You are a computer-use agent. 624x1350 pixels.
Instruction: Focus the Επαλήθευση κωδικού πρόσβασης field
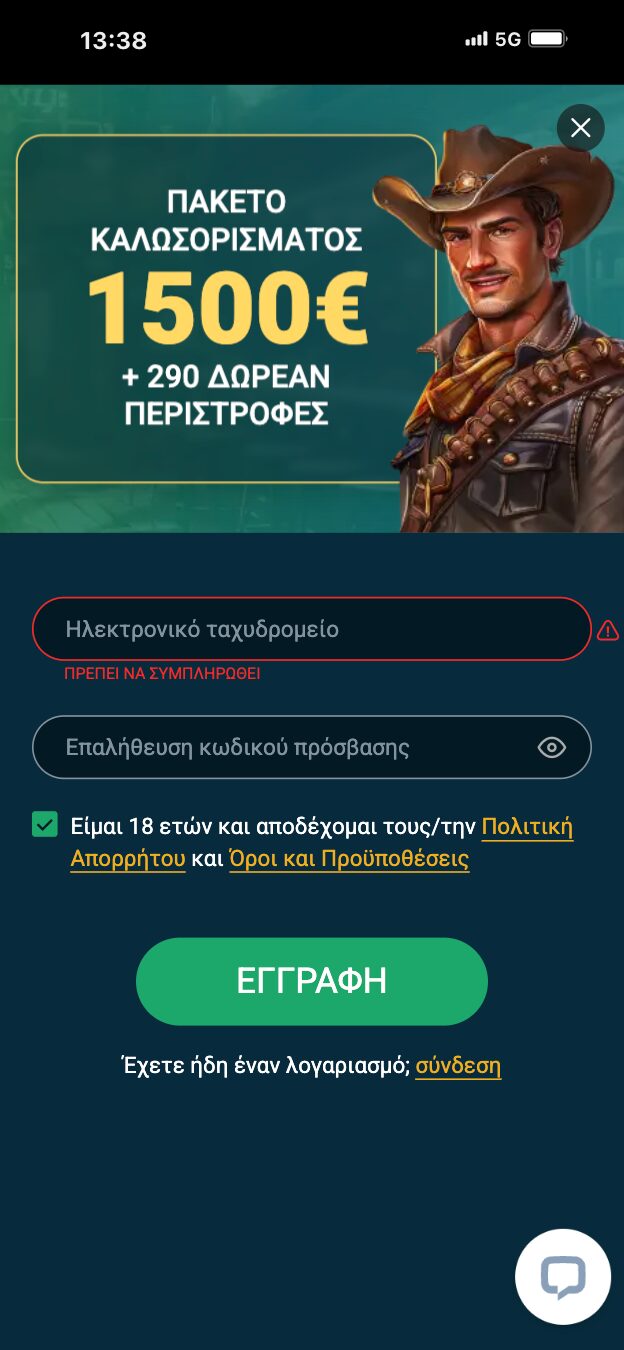coord(280,747)
